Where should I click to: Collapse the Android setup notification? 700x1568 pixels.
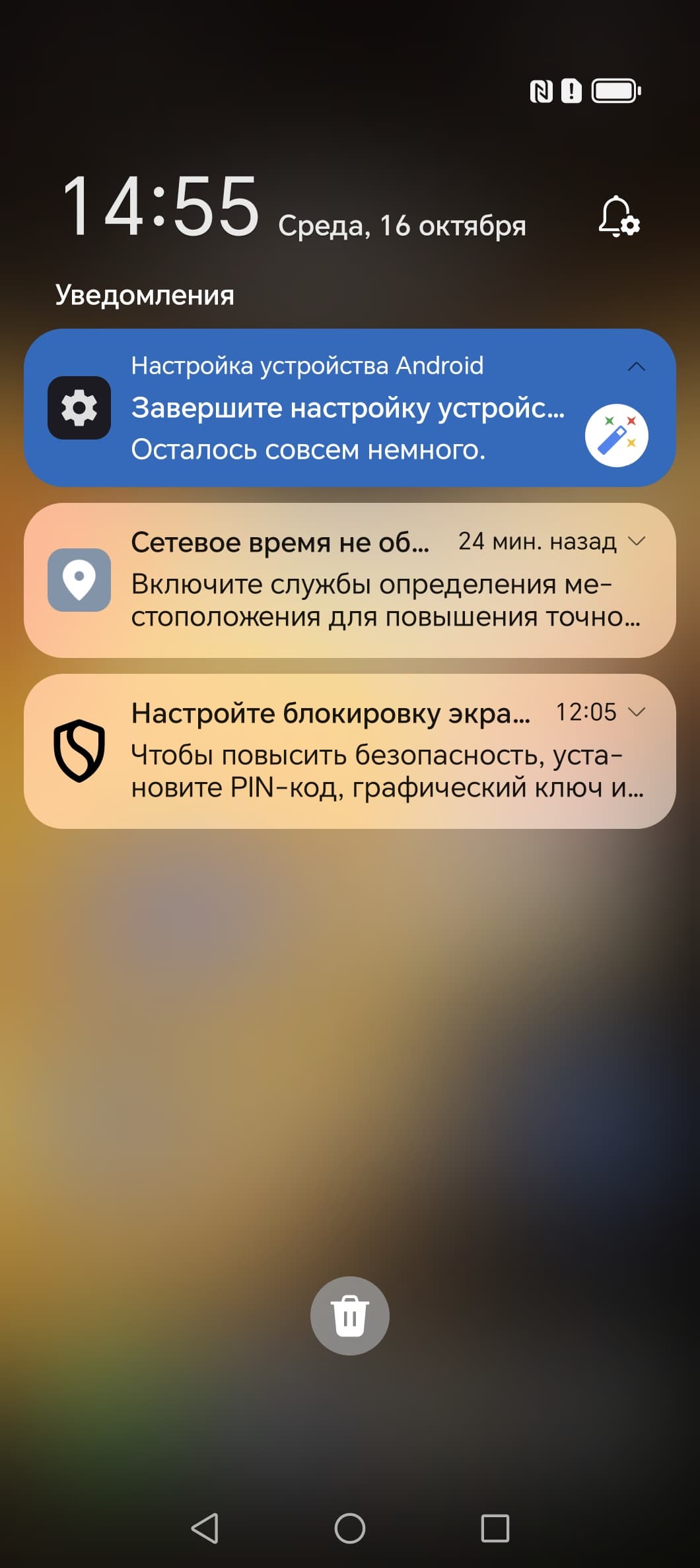coord(636,367)
